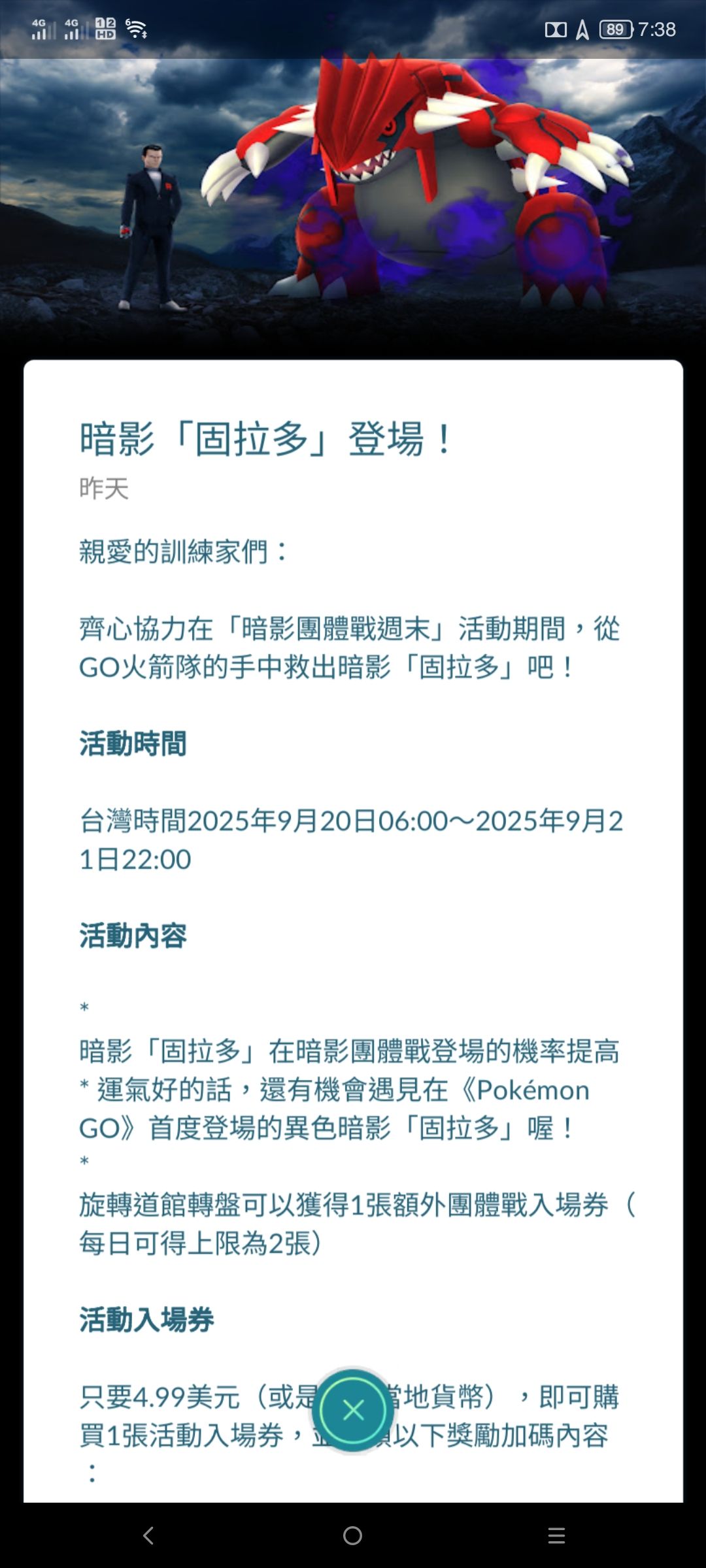Open the recent apps menu
Viewport: 706px width, 1568px height.
556,1535
